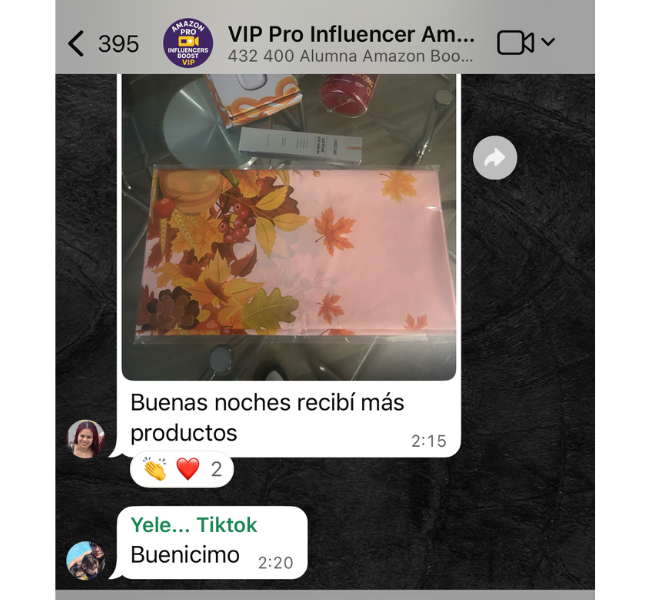Start a video call in group

[x=515, y=43]
